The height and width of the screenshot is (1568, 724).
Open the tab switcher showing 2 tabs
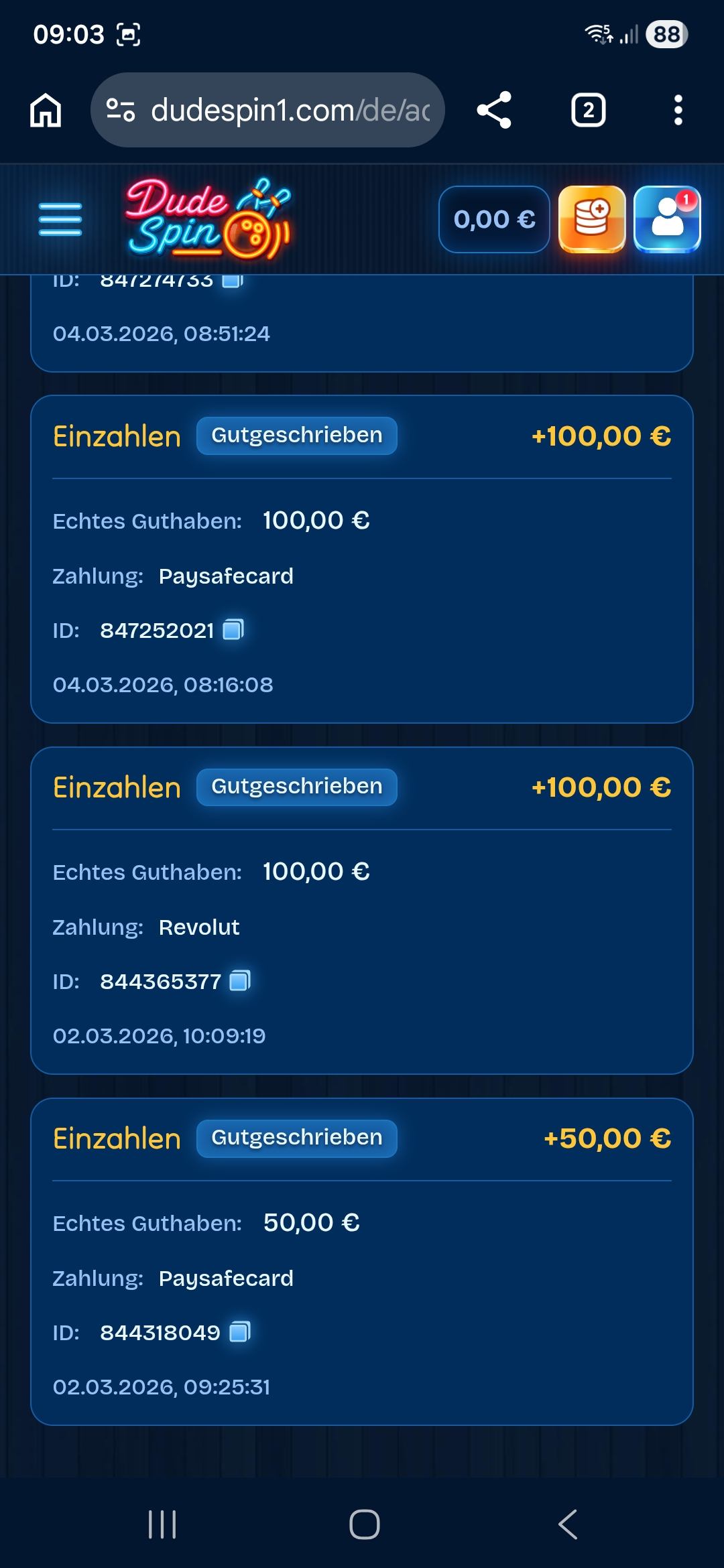pos(588,110)
